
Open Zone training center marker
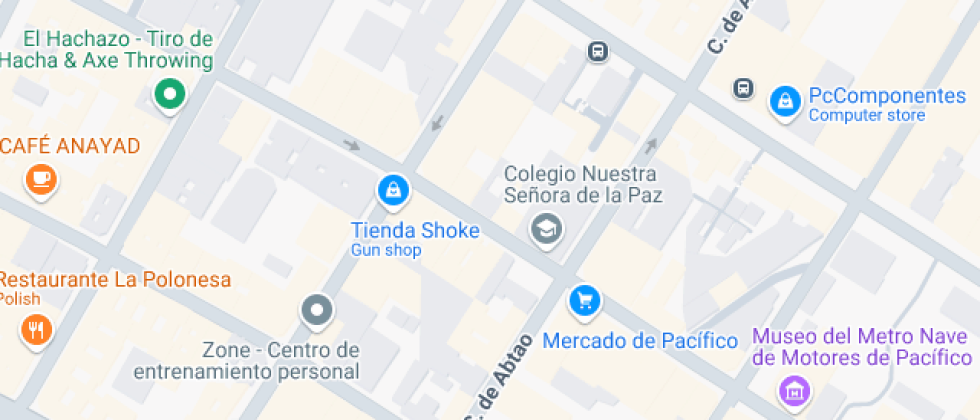click(317, 310)
